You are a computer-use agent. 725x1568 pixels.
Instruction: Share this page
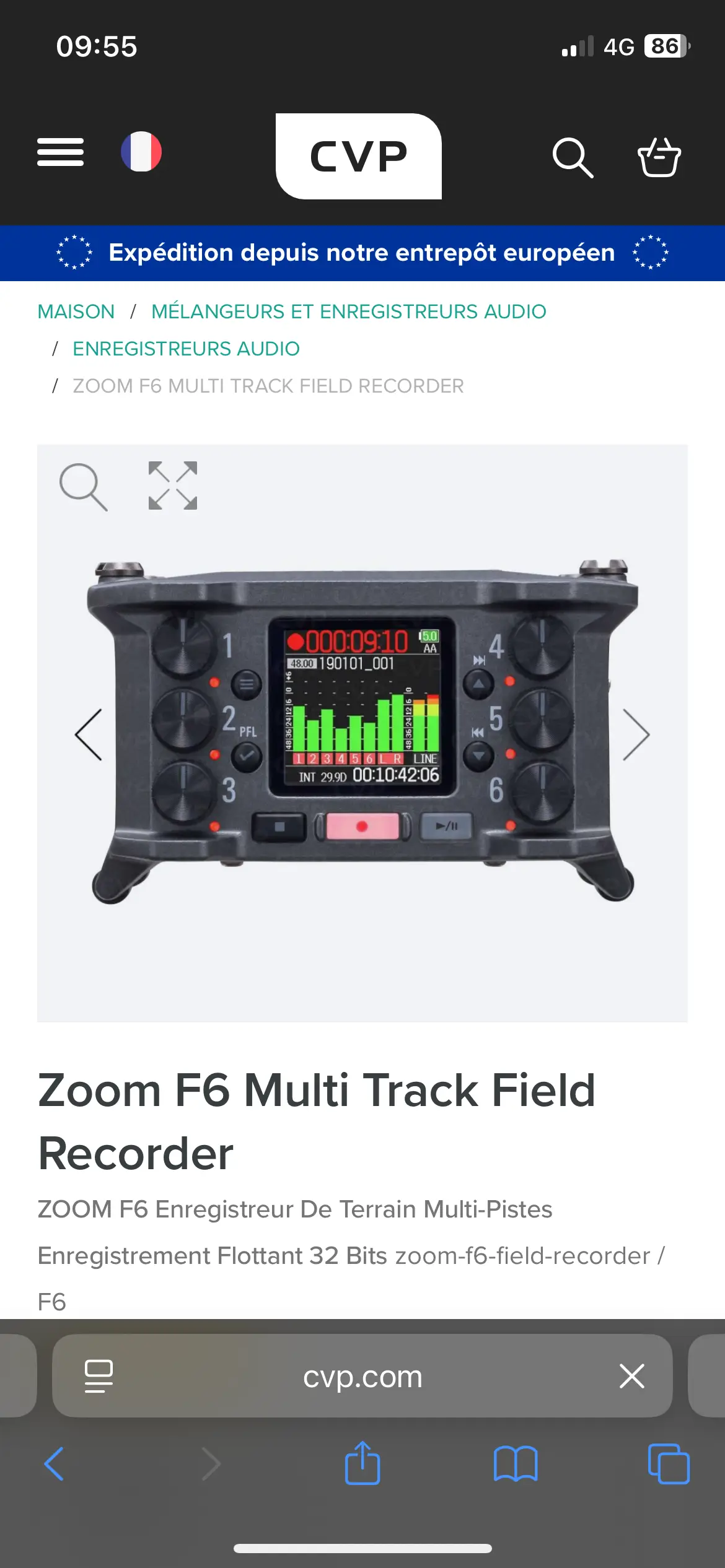[362, 1463]
